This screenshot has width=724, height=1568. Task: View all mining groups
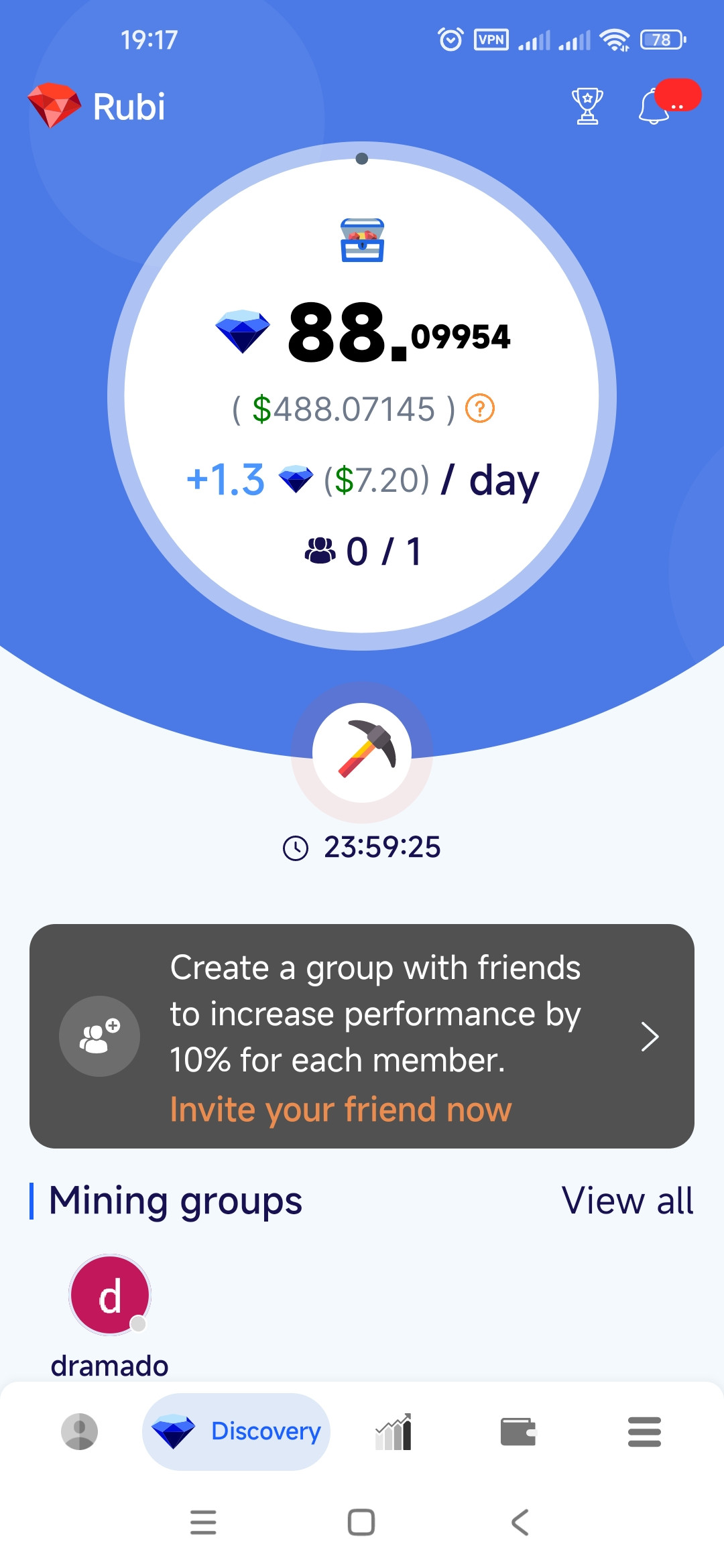tap(627, 1200)
